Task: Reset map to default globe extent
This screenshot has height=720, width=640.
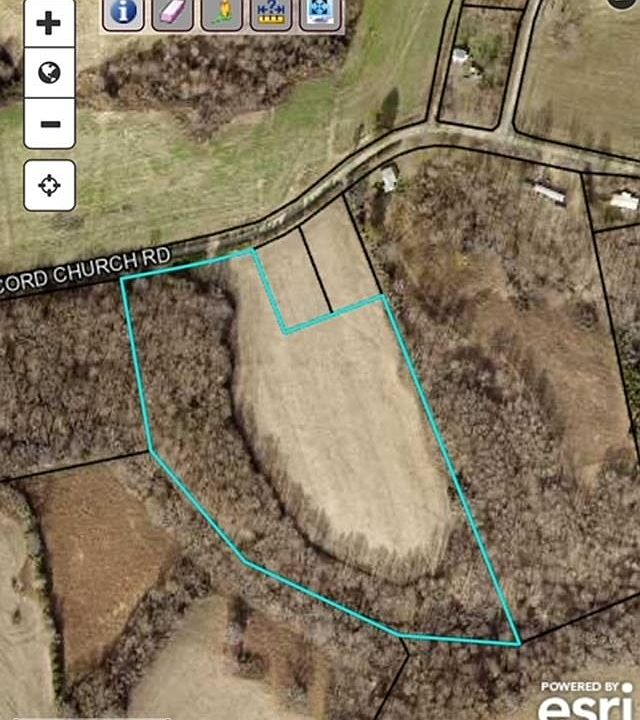Action: point(49,73)
